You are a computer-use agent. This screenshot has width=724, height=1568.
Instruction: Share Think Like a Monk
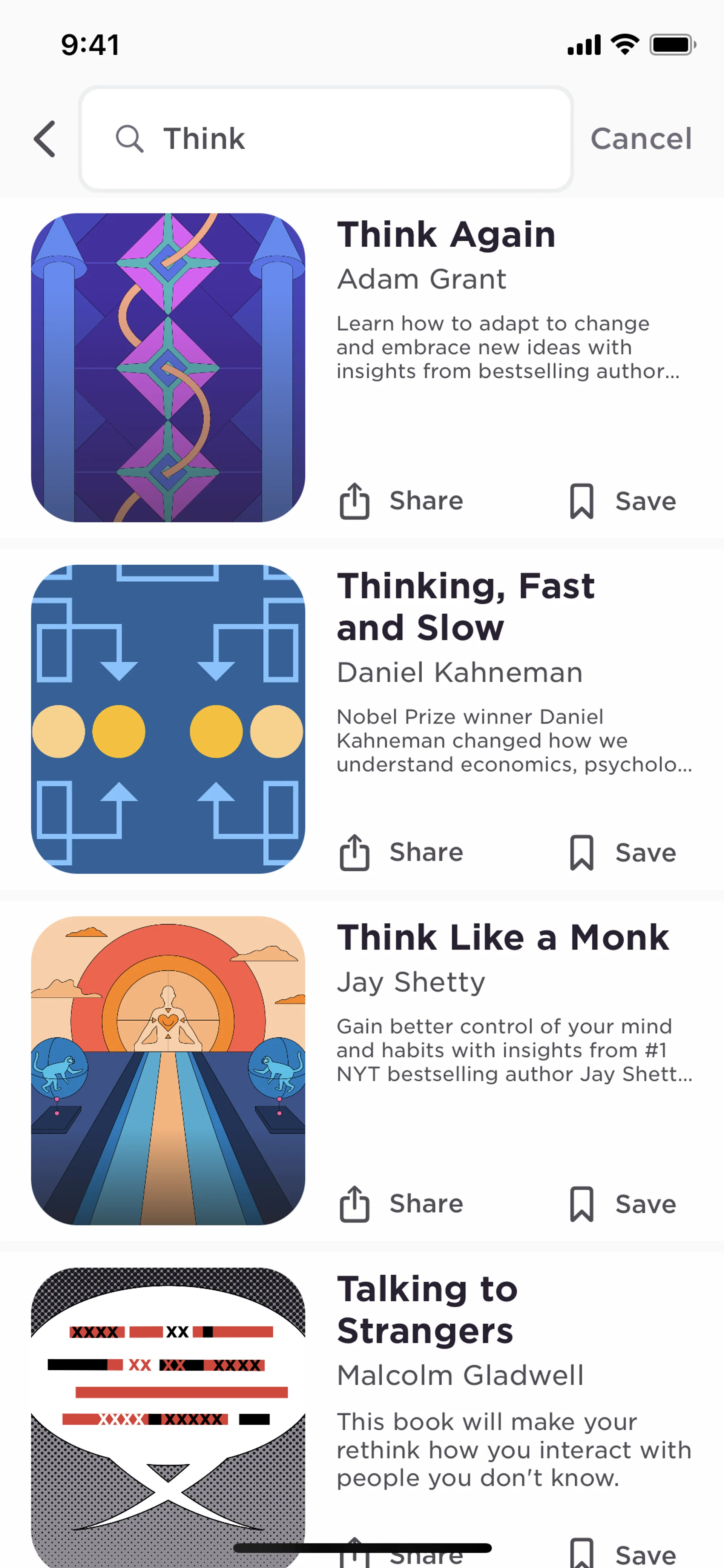[402, 1203]
